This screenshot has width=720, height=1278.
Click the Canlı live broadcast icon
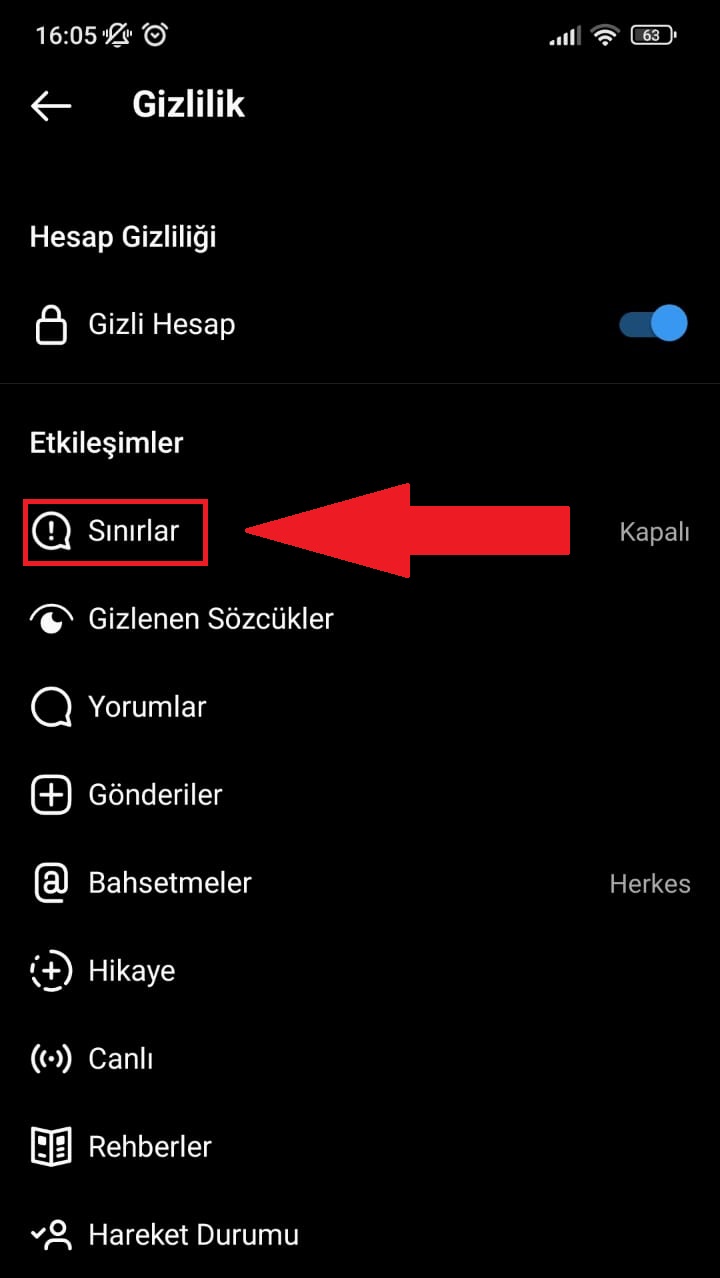50,1058
